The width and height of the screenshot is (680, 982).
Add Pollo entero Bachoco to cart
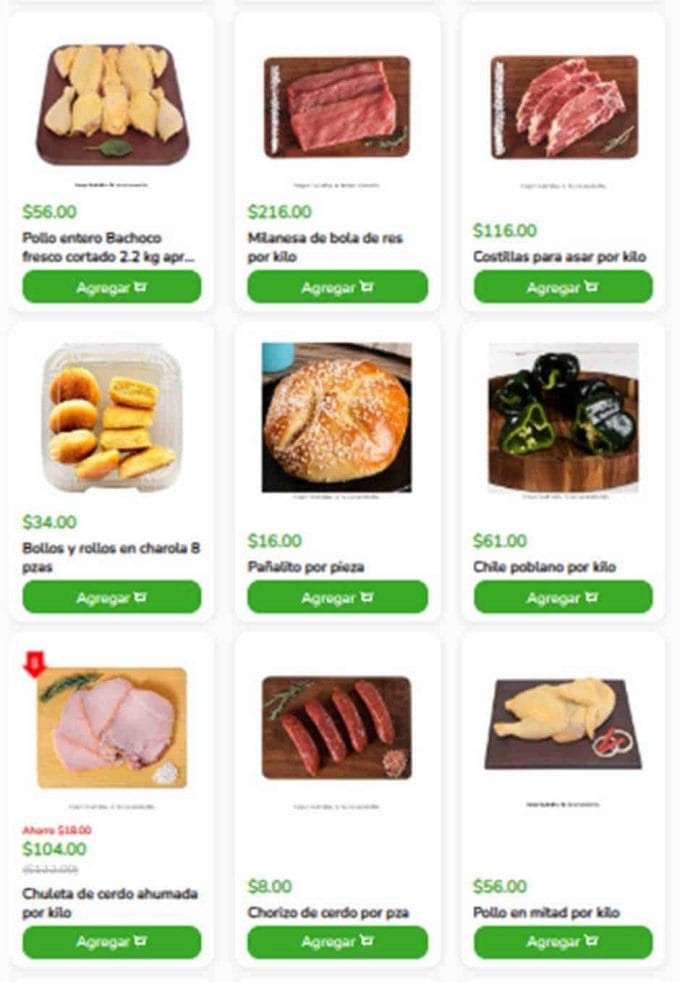point(112,287)
